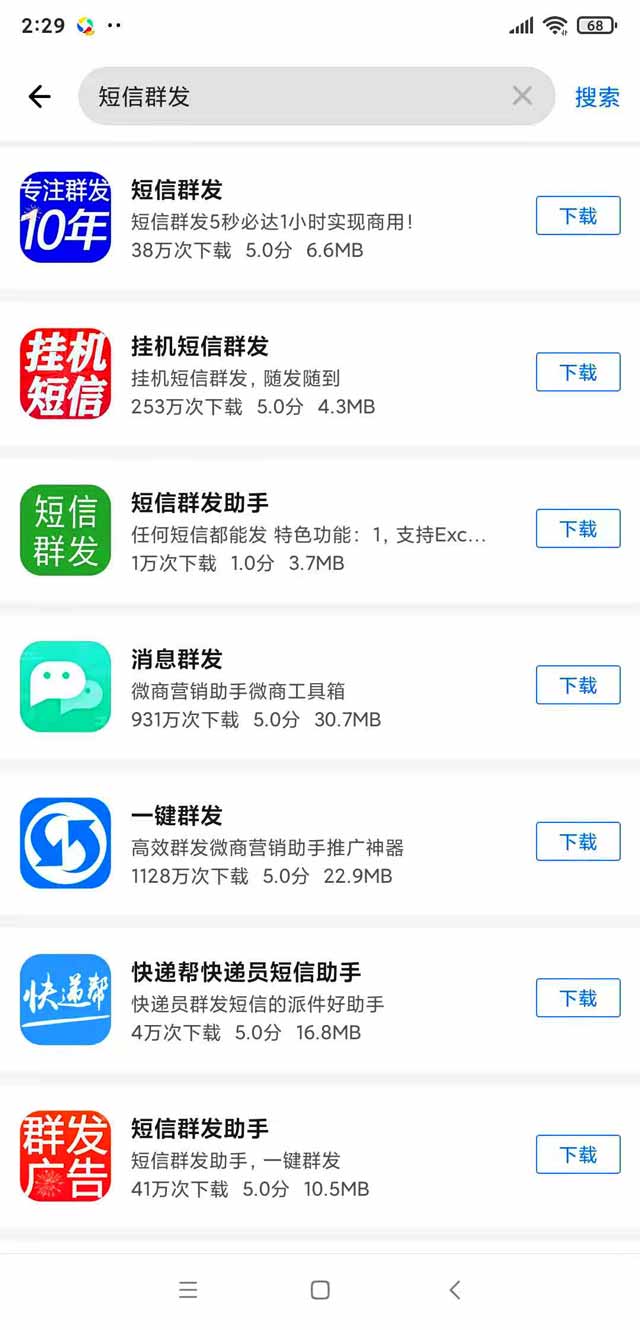The width and height of the screenshot is (640, 1330).
Task: Download the 一键群发 app
Action: (578, 841)
